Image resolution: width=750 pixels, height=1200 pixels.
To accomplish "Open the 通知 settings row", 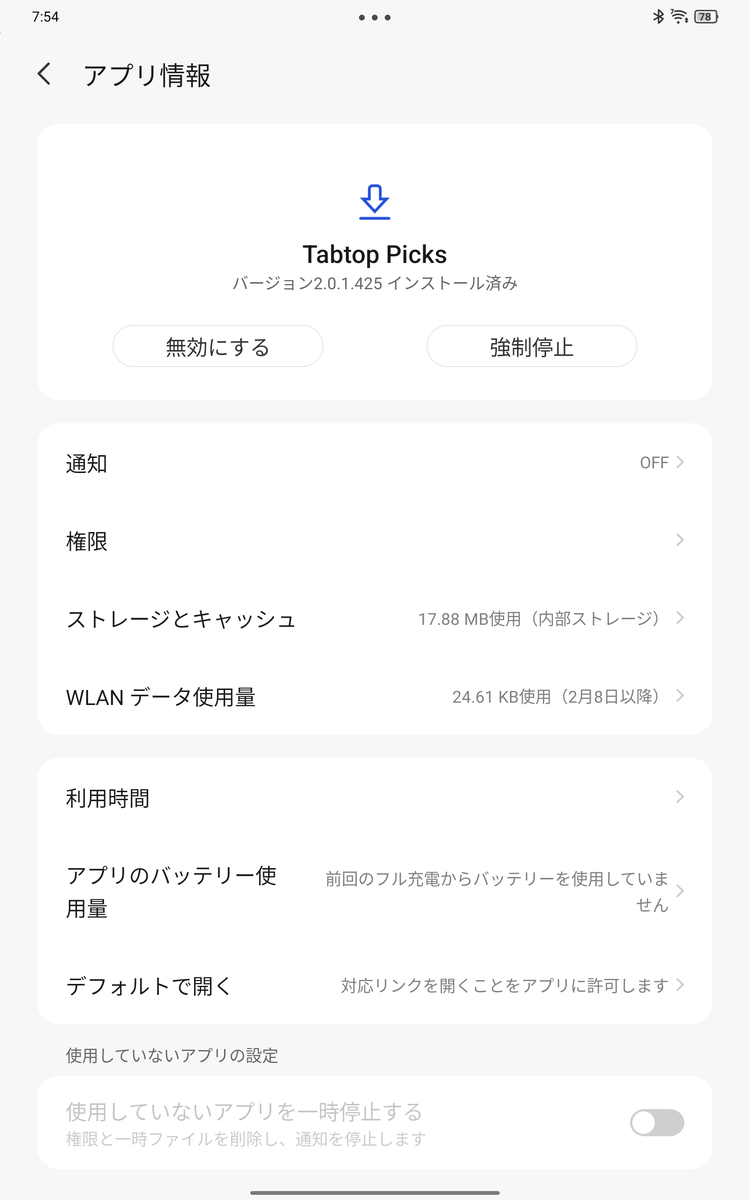I will point(375,463).
